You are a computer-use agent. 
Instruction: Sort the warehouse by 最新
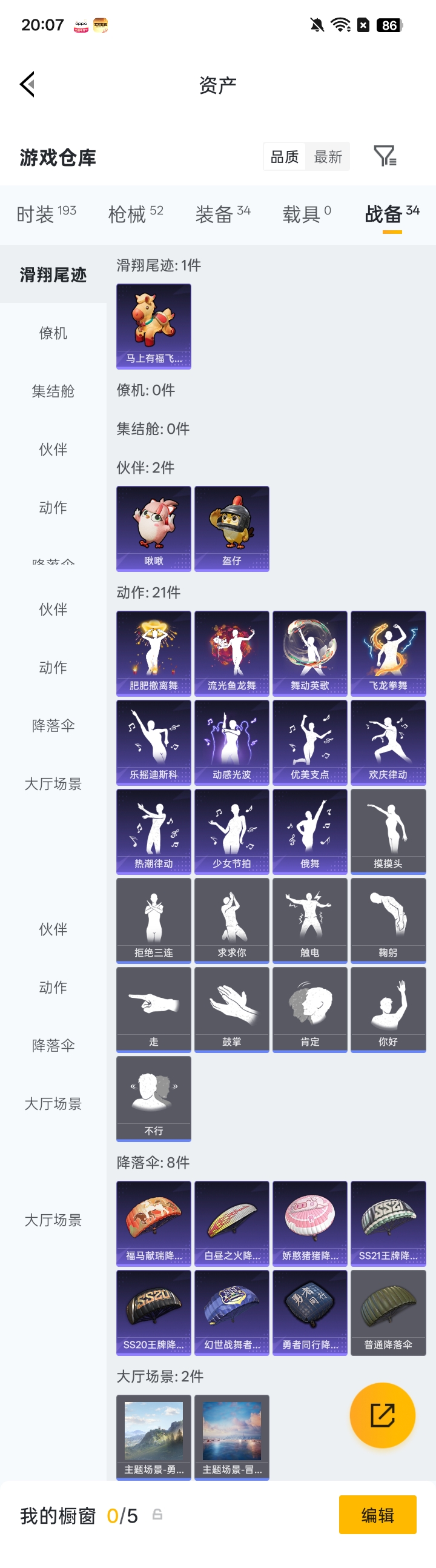[x=328, y=157]
